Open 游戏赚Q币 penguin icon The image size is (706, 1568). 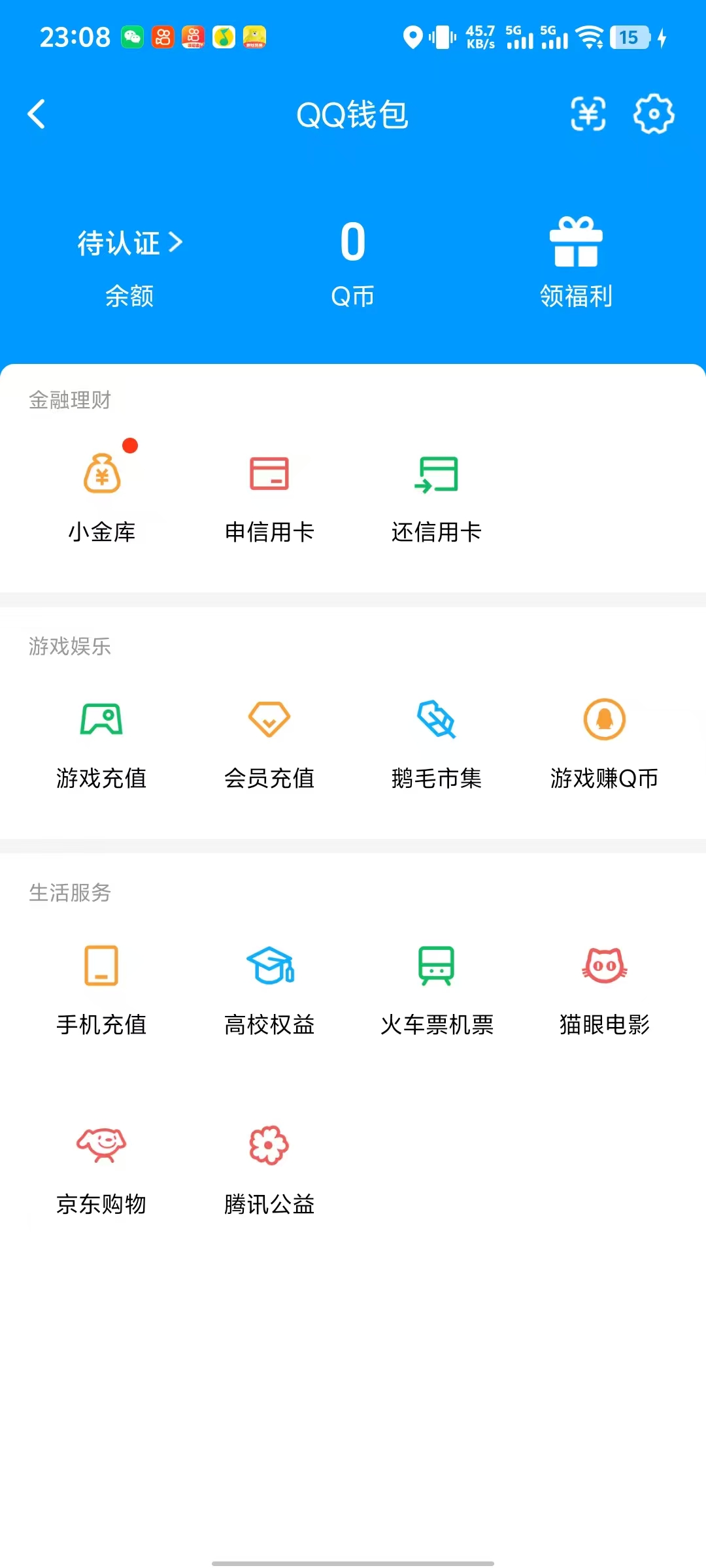pyautogui.click(x=604, y=720)
